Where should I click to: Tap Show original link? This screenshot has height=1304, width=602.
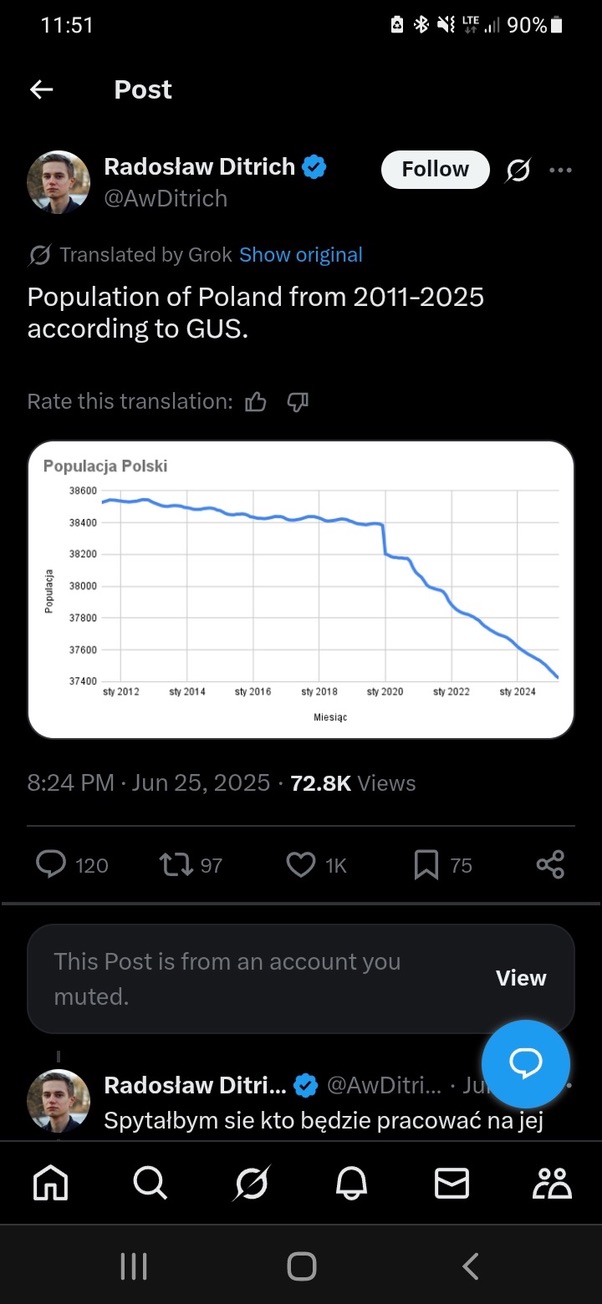301,255
